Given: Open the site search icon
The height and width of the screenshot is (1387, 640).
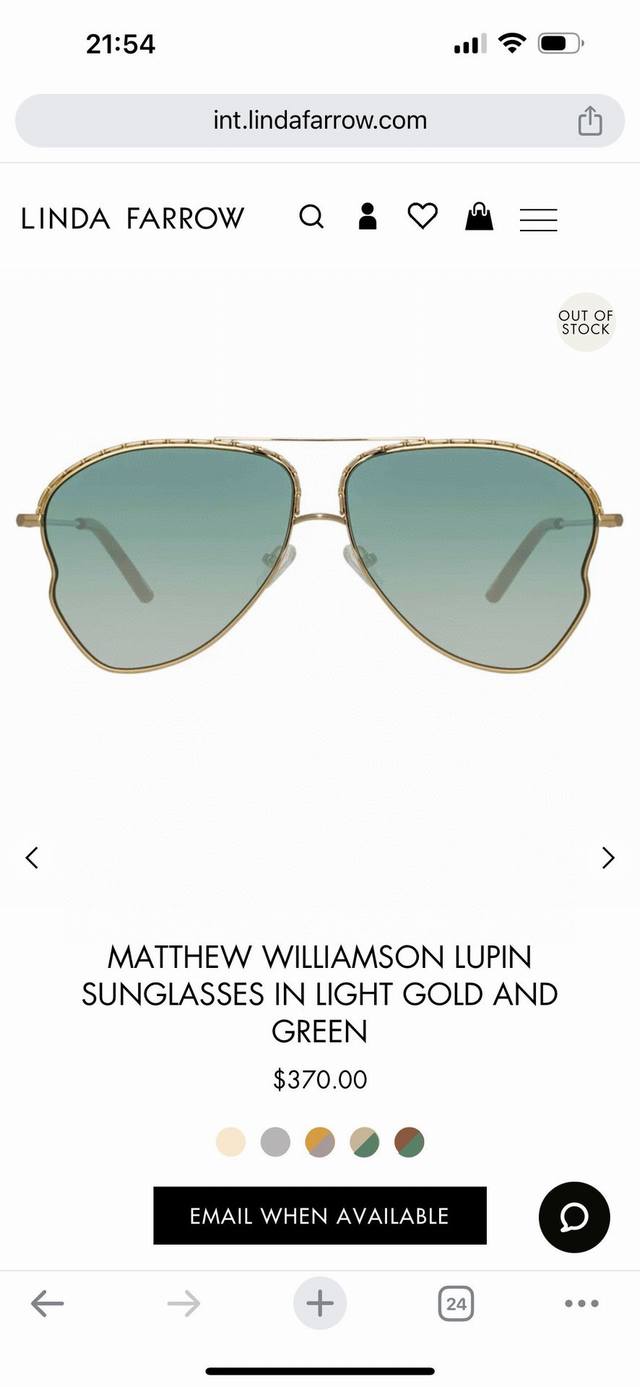Looking at the screenshot, I should (312, 217).
